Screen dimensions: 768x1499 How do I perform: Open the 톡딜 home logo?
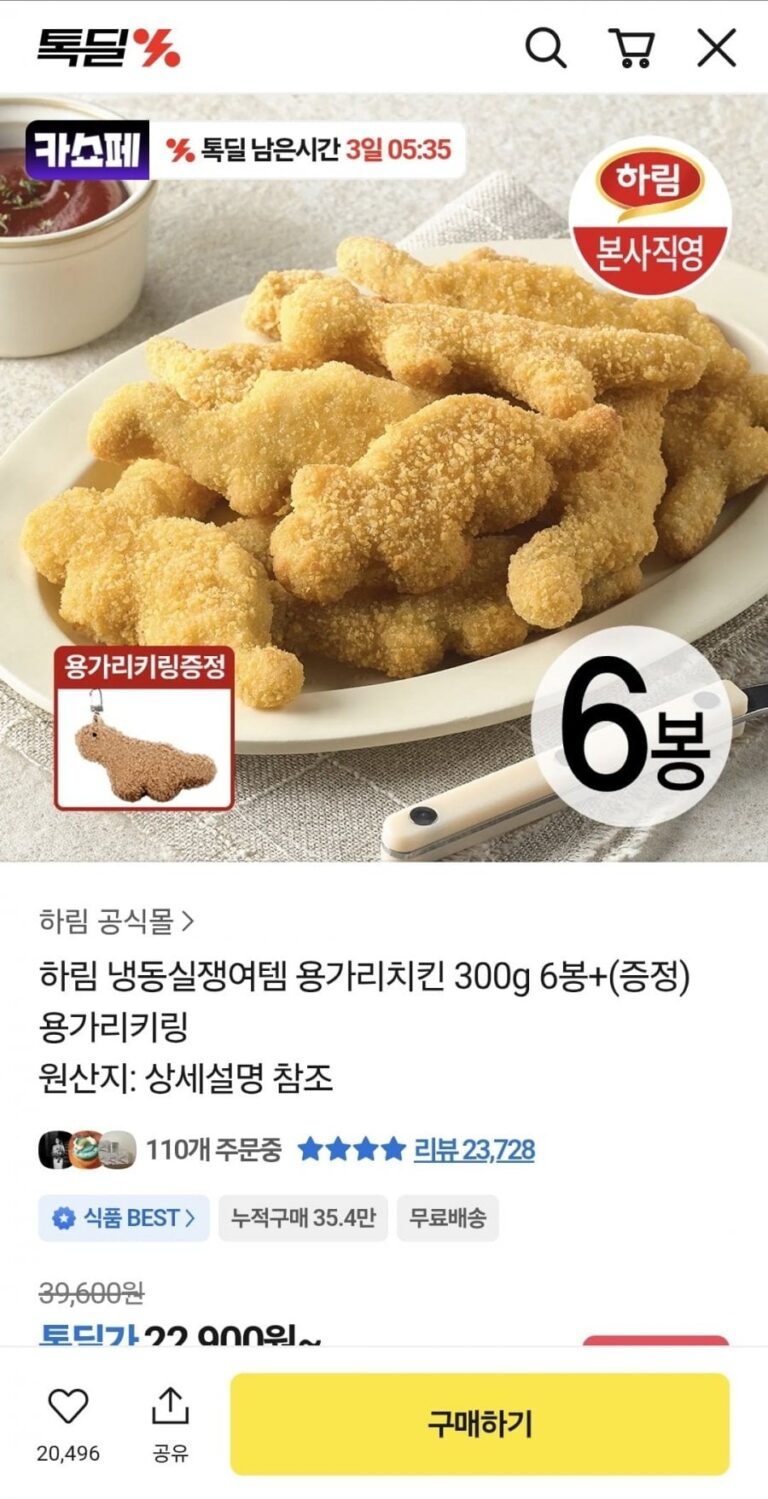(108, 47)
